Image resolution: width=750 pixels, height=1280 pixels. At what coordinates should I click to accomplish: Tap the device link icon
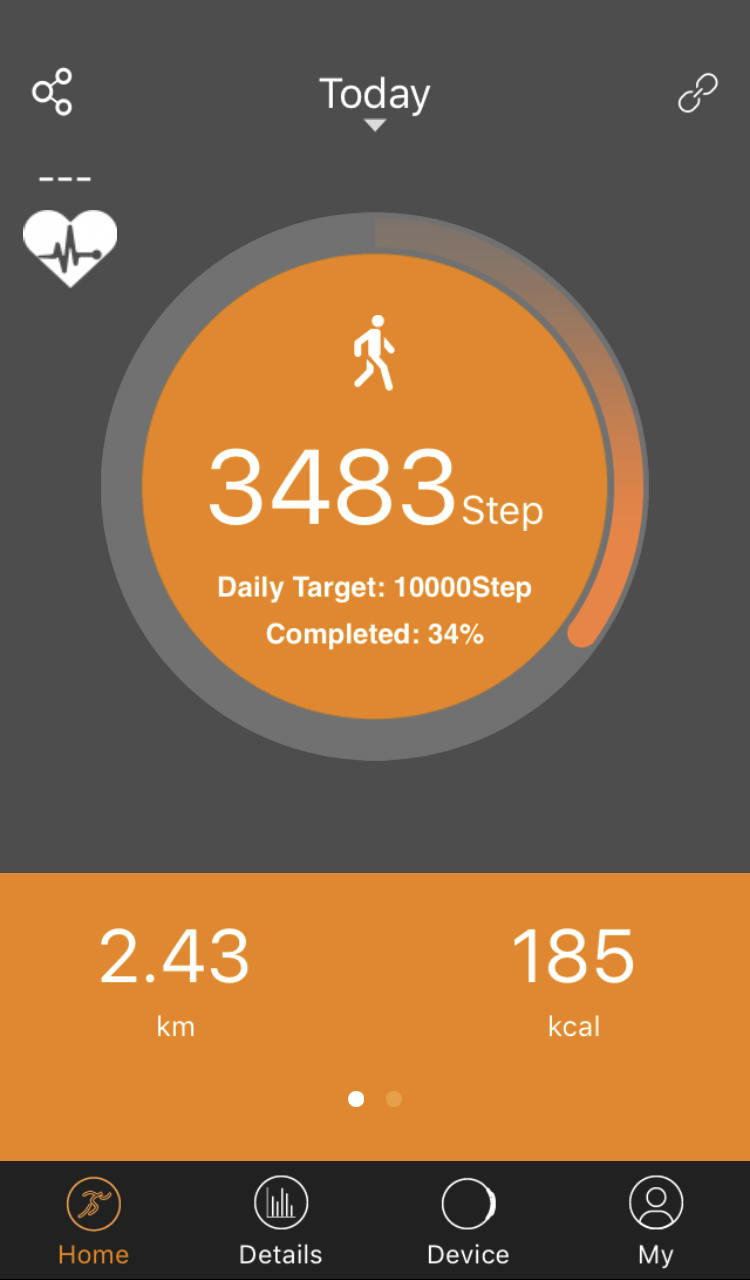click(698, 93)
